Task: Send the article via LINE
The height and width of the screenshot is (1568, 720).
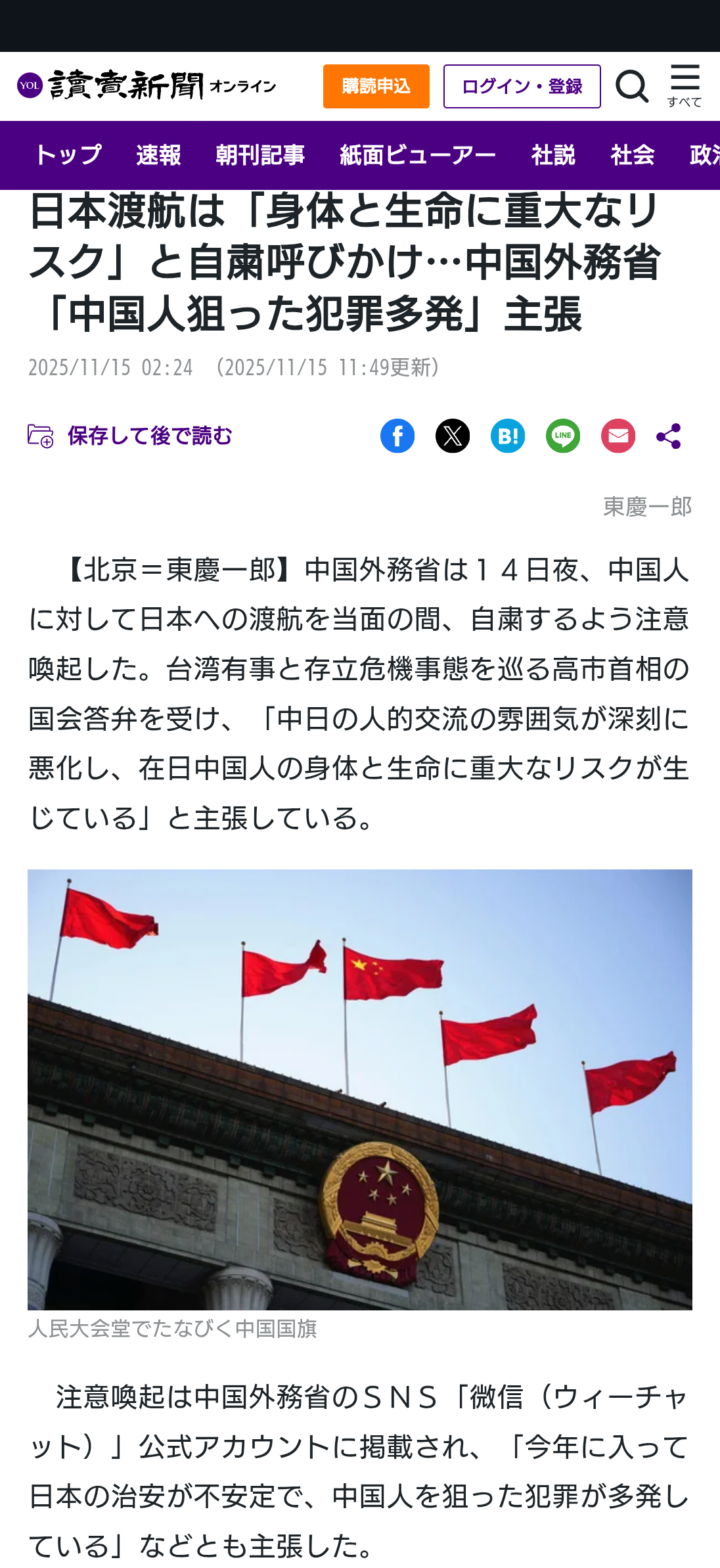Action: [563, 436]
